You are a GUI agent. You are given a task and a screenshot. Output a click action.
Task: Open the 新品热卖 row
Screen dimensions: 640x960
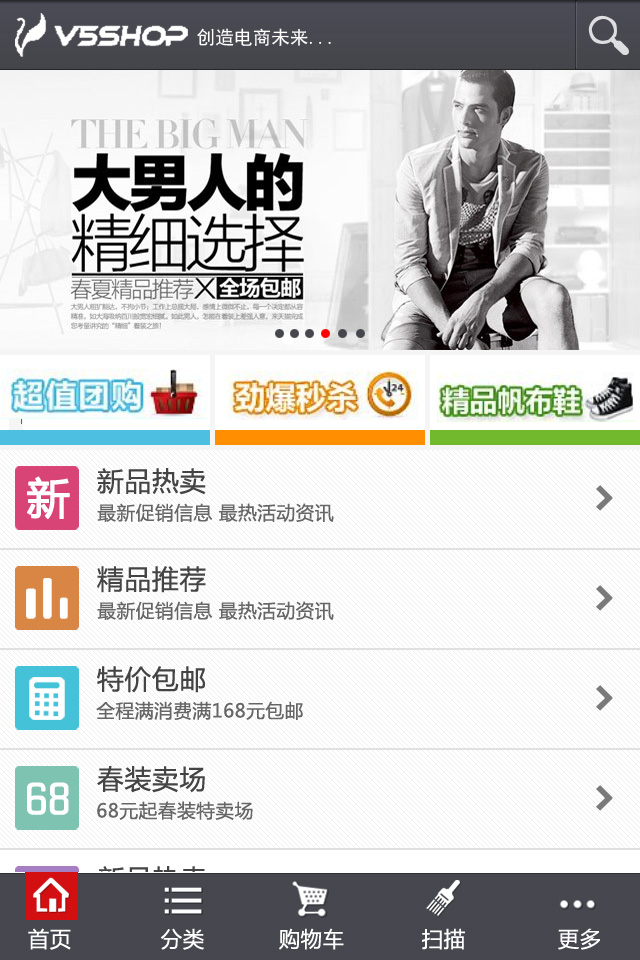[x=320, y=498]
